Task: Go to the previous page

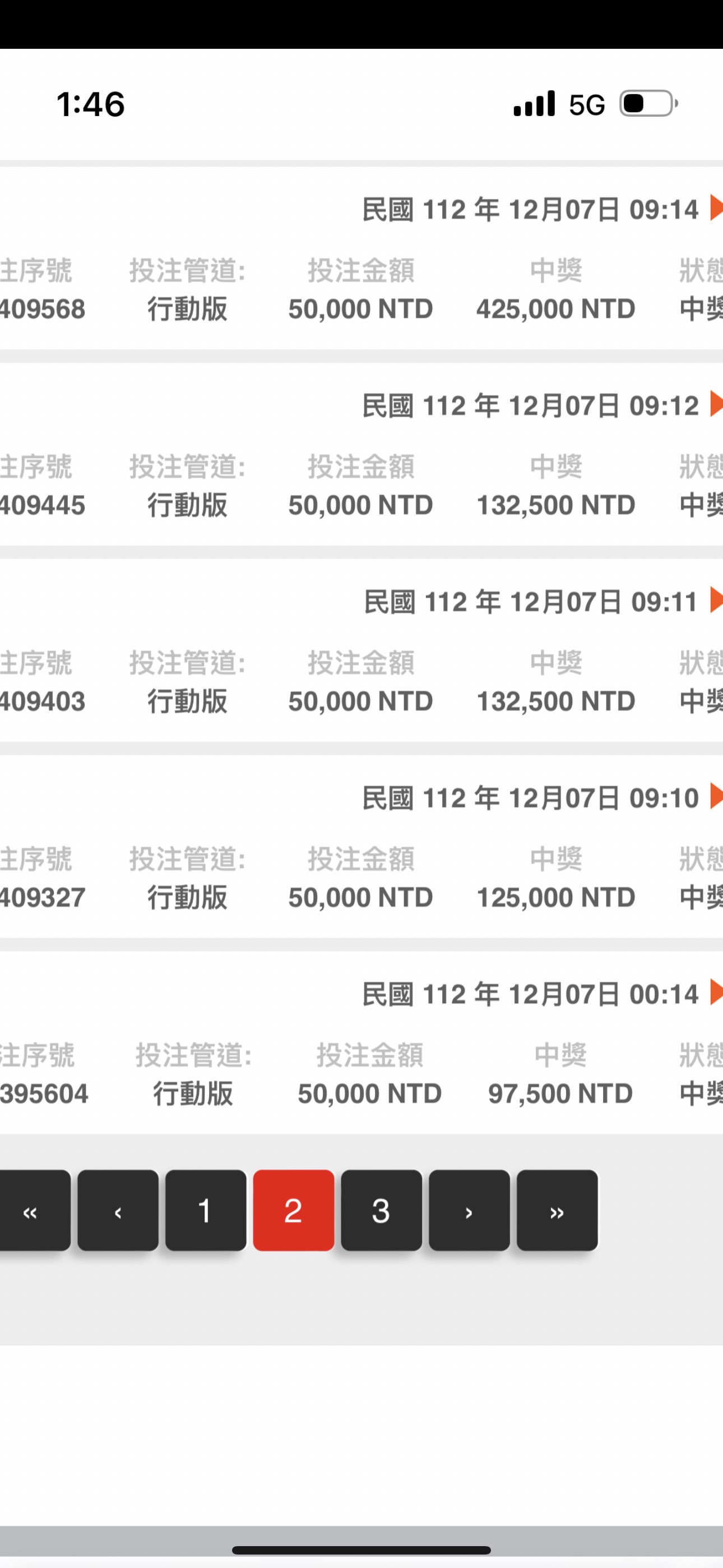Action: (x=118, y=1211)
